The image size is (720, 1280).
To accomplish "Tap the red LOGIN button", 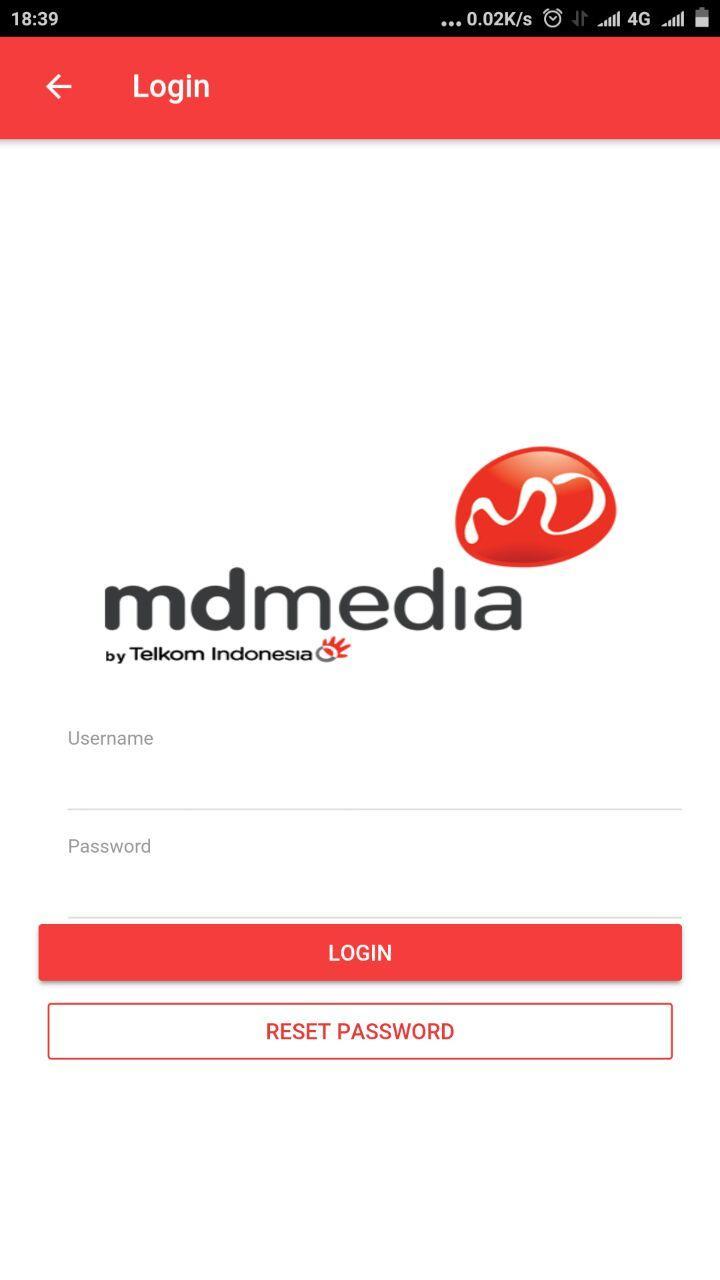I will [x=360, y=952].
